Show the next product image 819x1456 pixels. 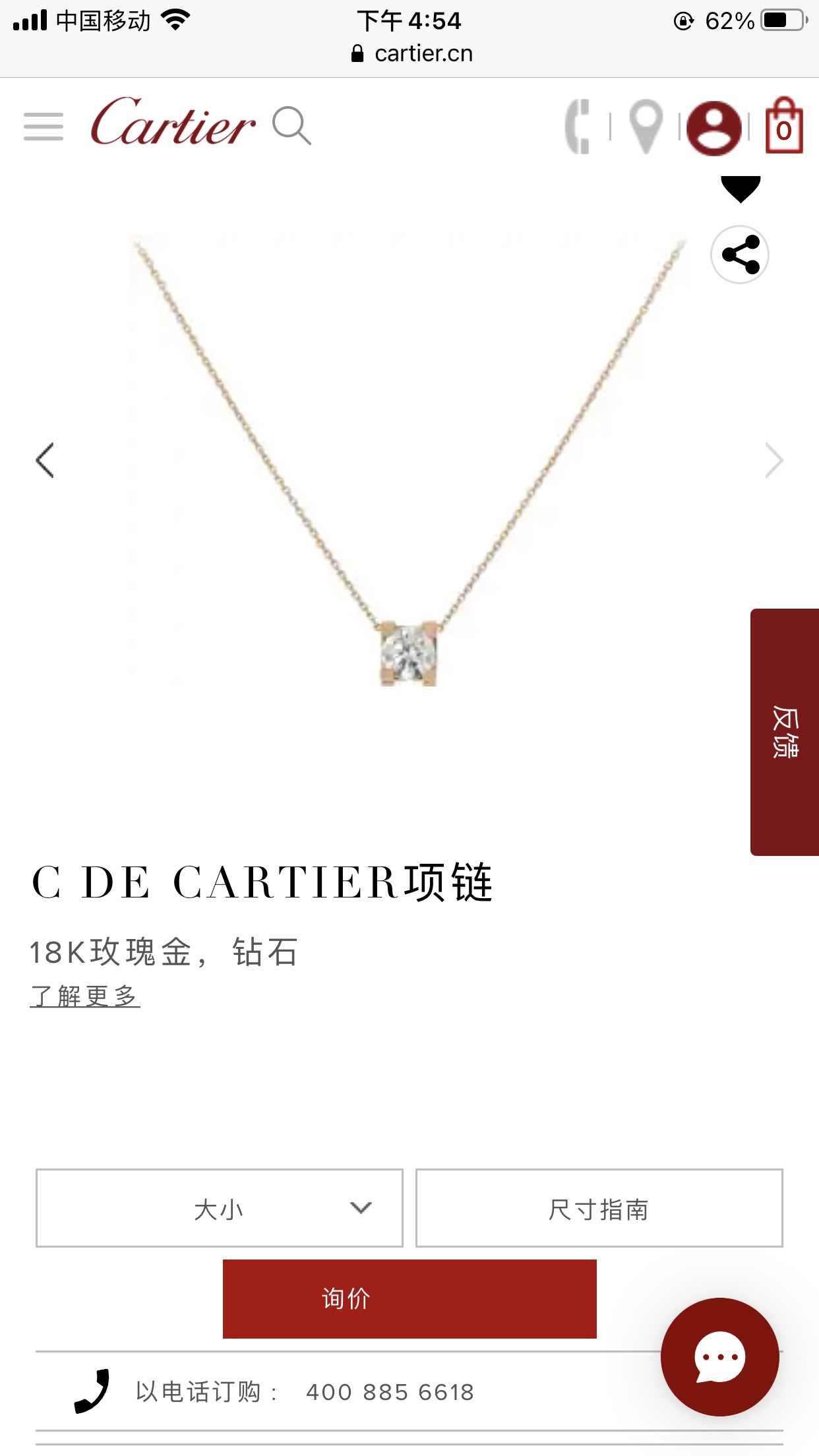(x=773, y=460)
